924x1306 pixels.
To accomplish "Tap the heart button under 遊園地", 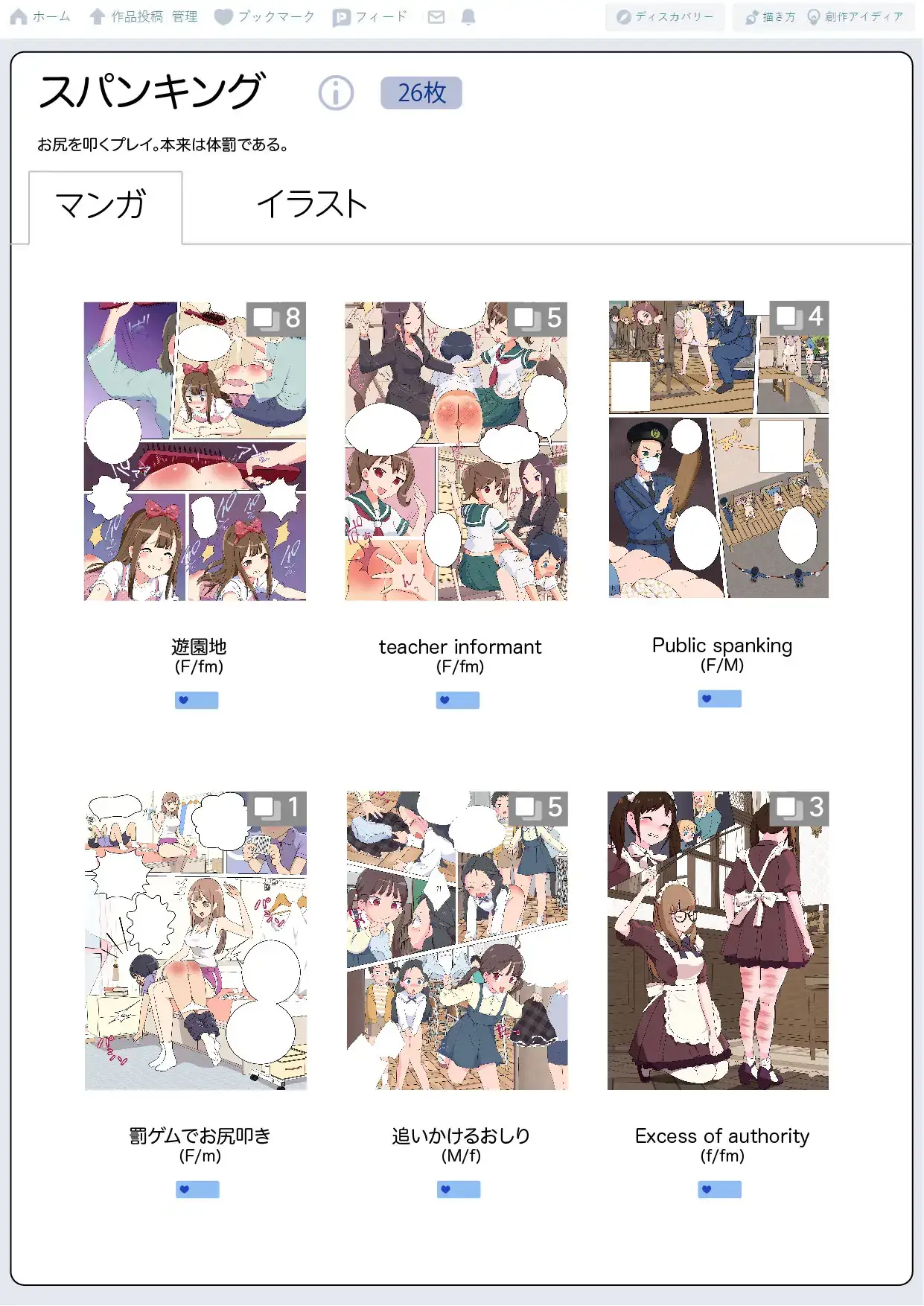I will click(x=197, y=700).
